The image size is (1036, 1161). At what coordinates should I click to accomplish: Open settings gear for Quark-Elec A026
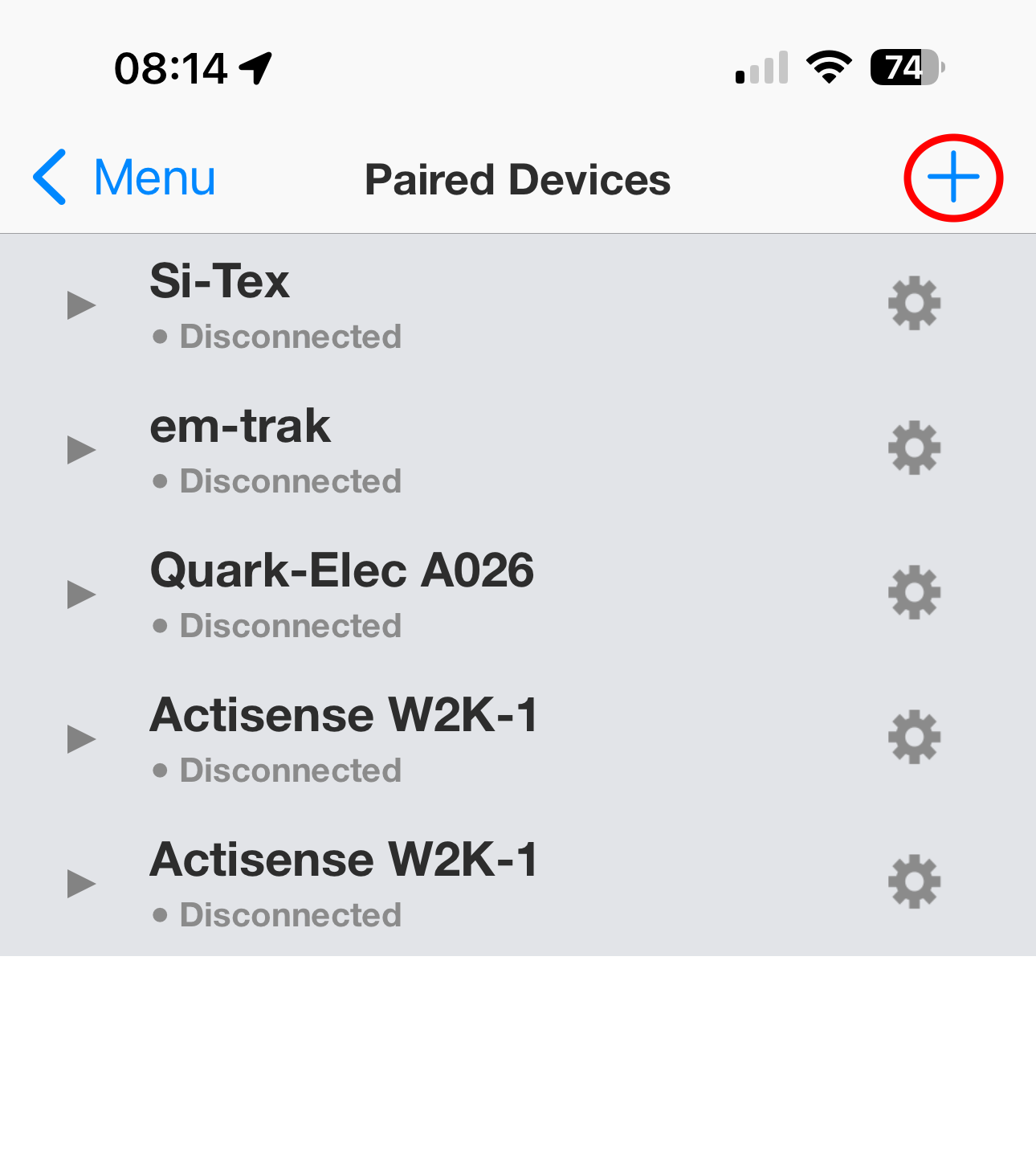(914, 593)
